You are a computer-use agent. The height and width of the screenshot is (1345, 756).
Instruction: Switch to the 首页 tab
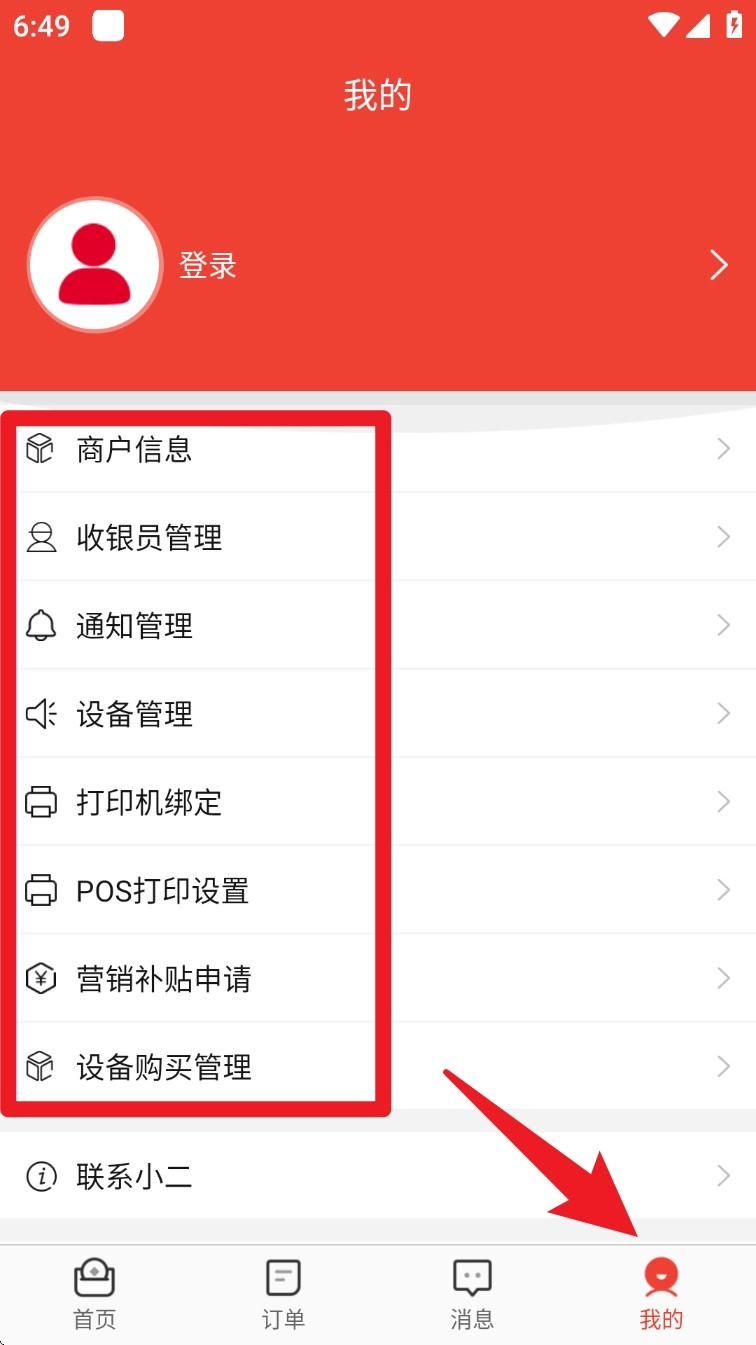95,1295
